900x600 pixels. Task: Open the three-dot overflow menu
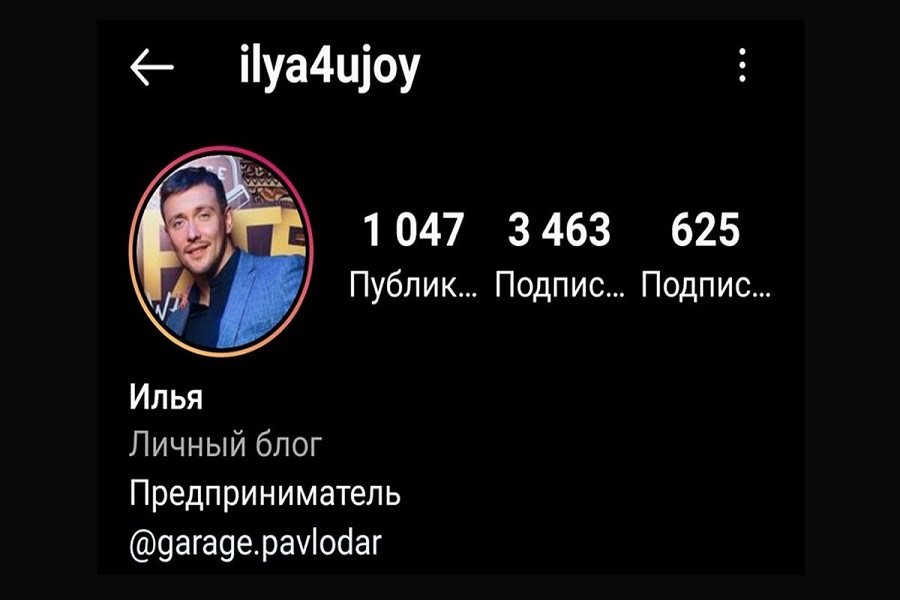click(742, 66)
